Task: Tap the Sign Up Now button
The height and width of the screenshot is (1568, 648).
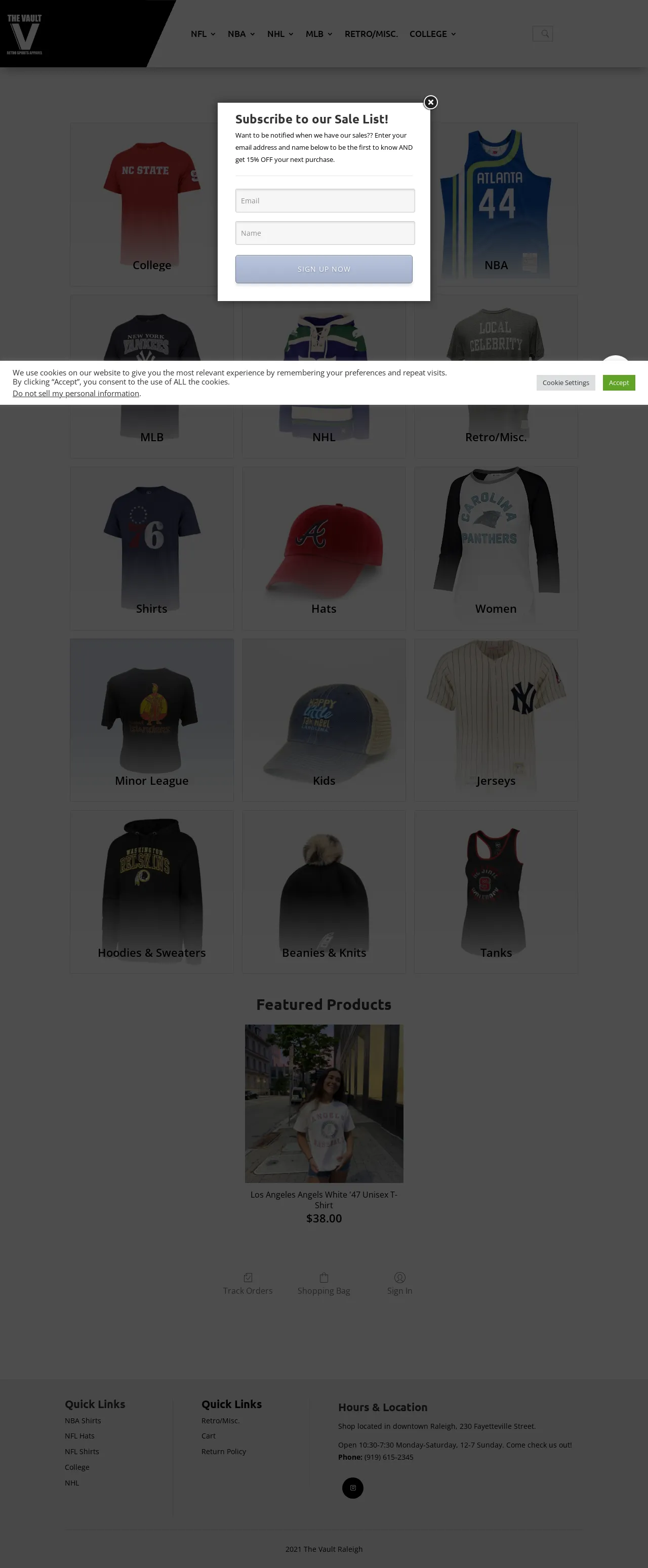Action: (323, 269)
